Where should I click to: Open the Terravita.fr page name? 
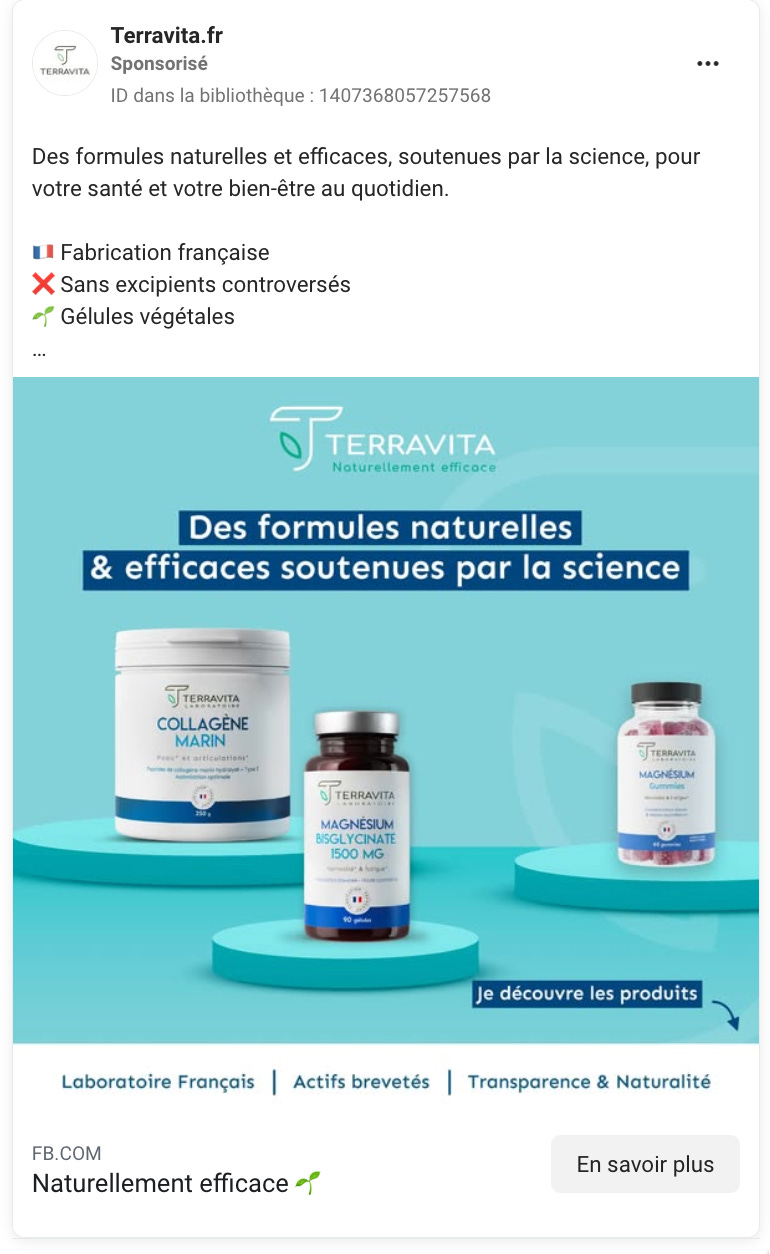166,36
